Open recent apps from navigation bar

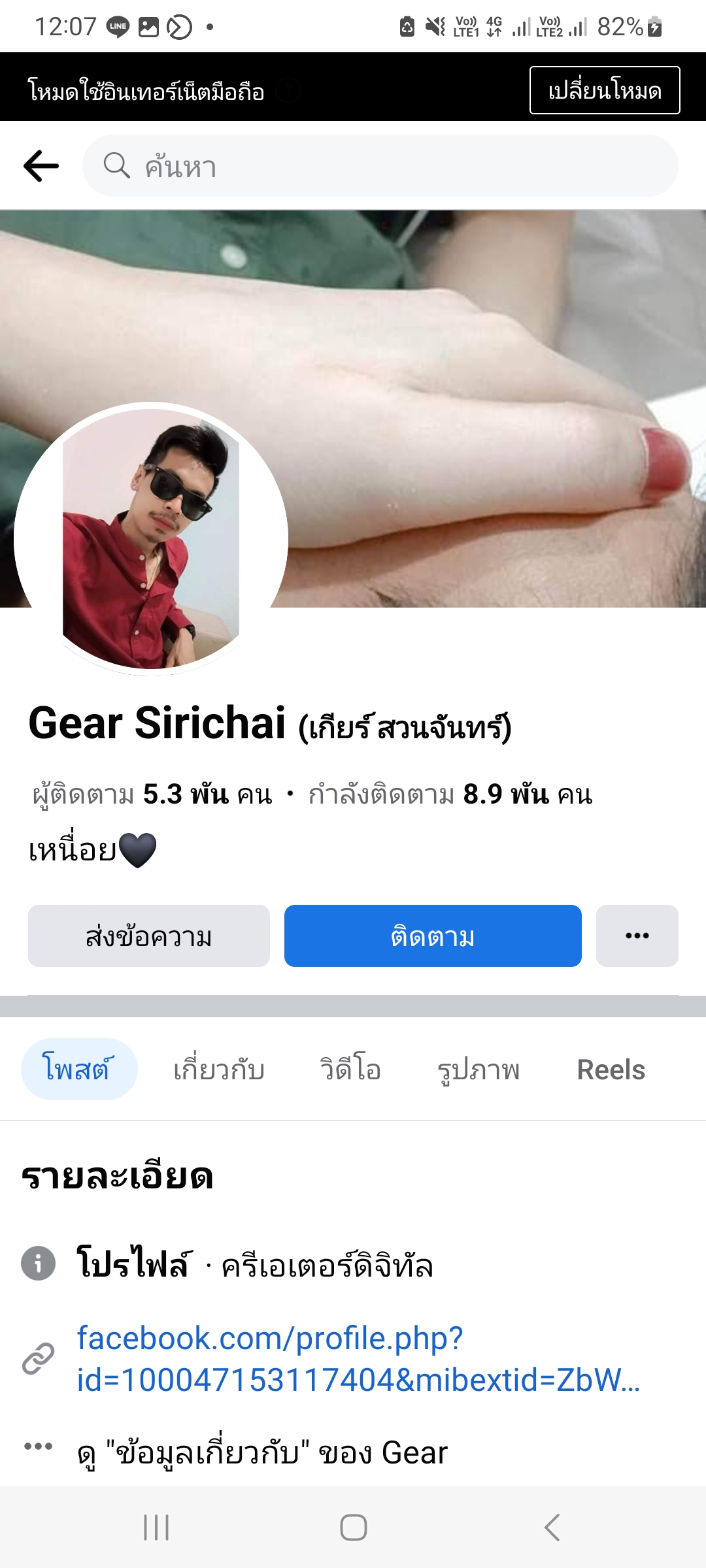(156, 1527)
